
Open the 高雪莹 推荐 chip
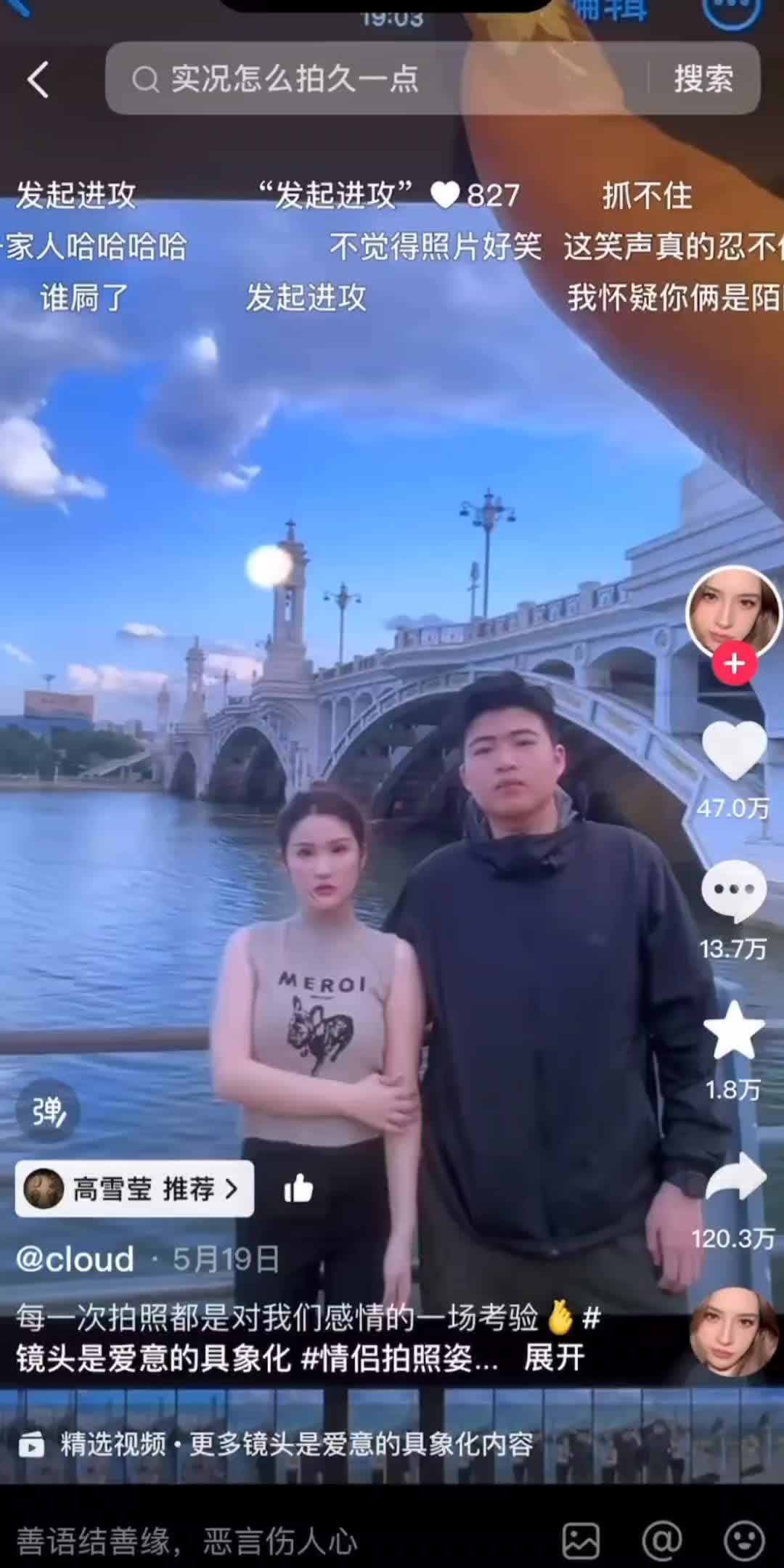134,1189
